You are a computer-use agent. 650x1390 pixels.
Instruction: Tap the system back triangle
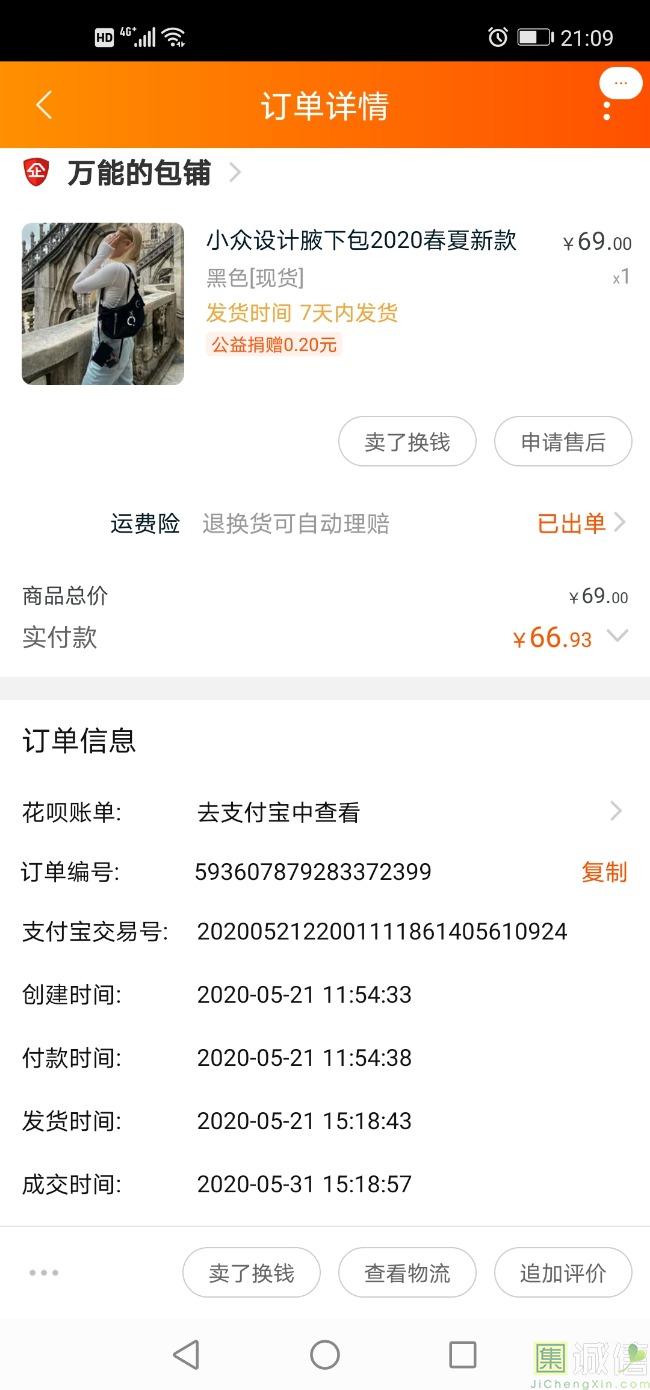(x=186, y=1355)
